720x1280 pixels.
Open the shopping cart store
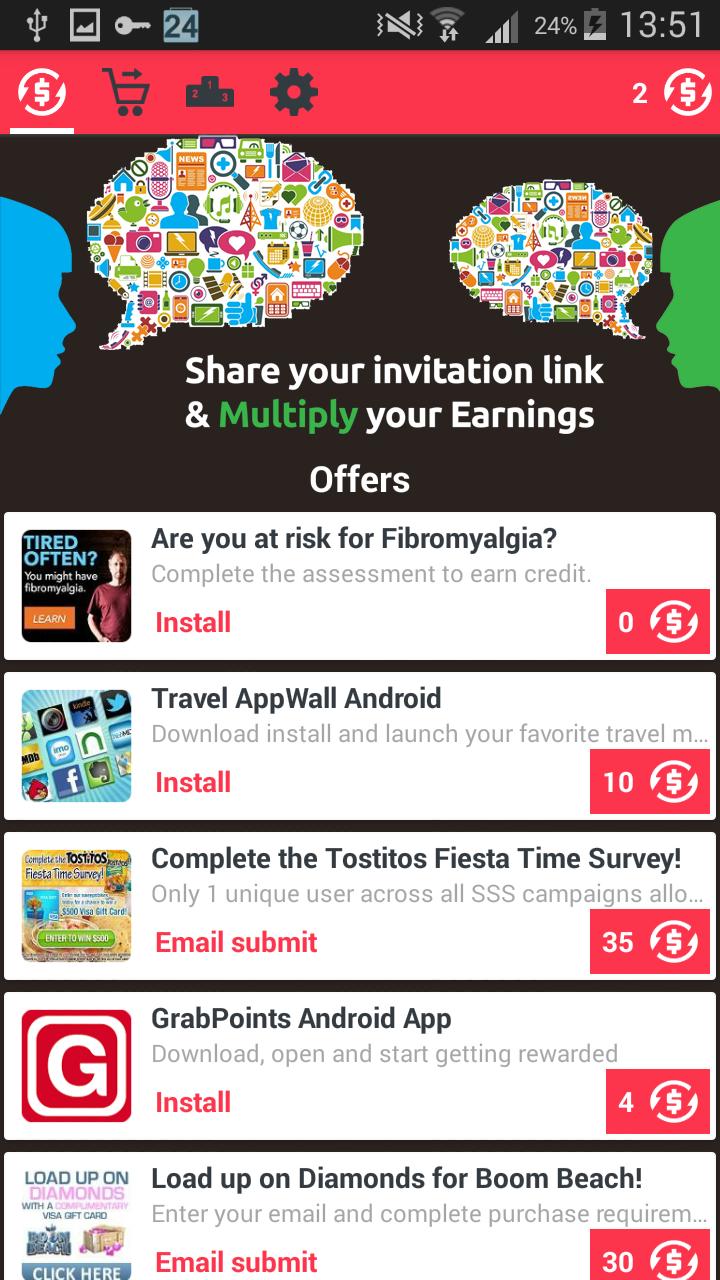point(125,93)
